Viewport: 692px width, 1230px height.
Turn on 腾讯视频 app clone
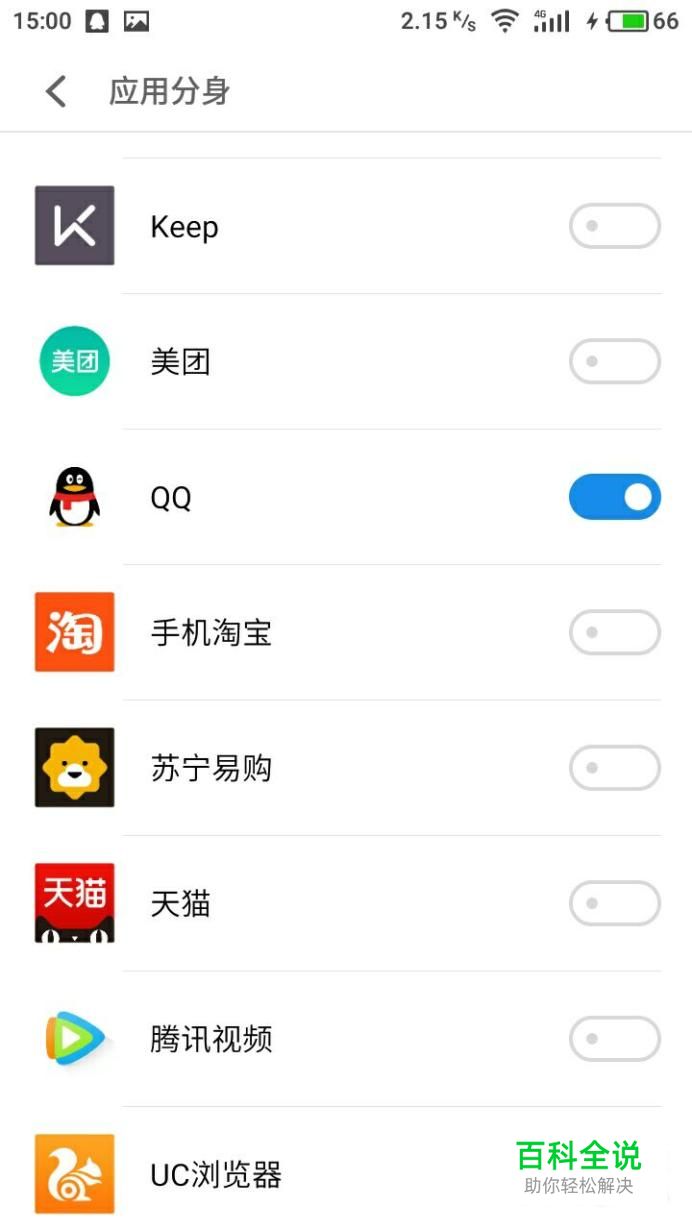click(x=615, y=1039)
